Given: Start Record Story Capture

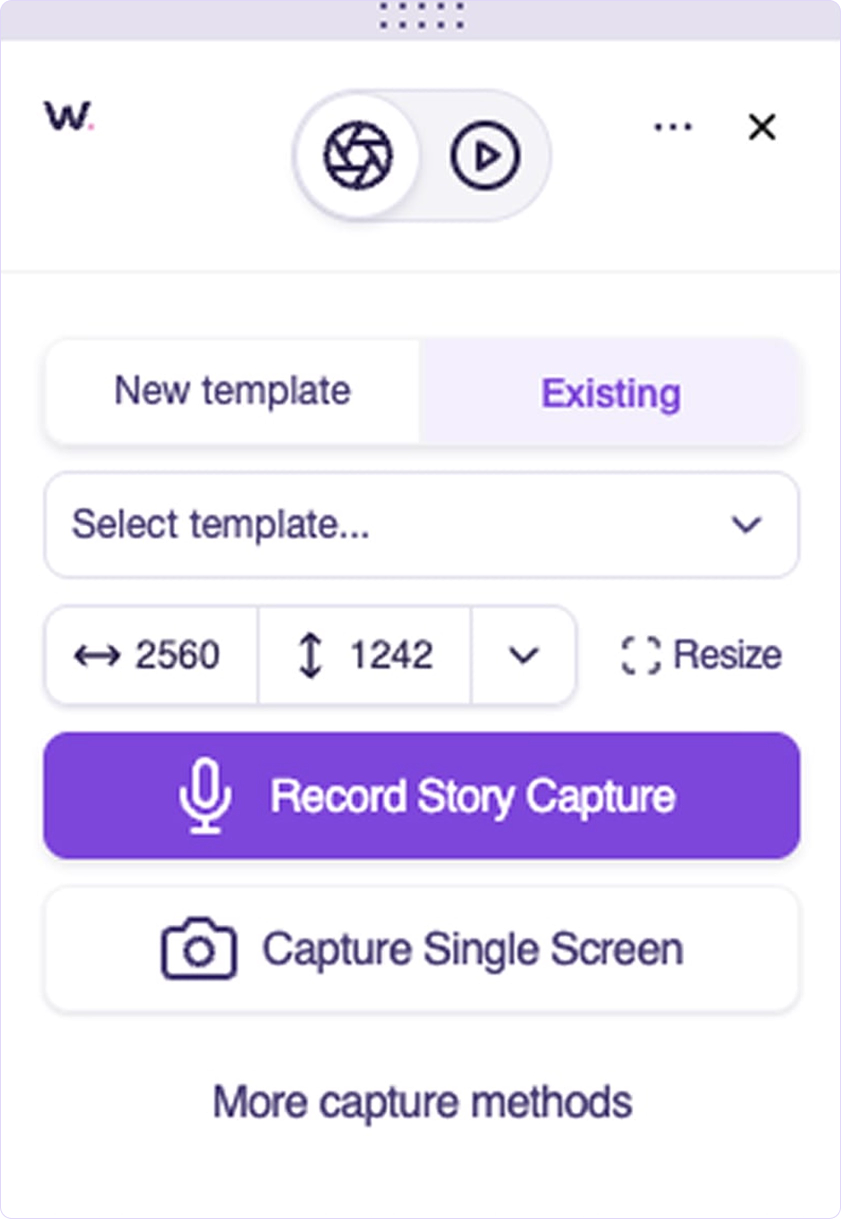Looking at the screenshot, I should (421, 796).
